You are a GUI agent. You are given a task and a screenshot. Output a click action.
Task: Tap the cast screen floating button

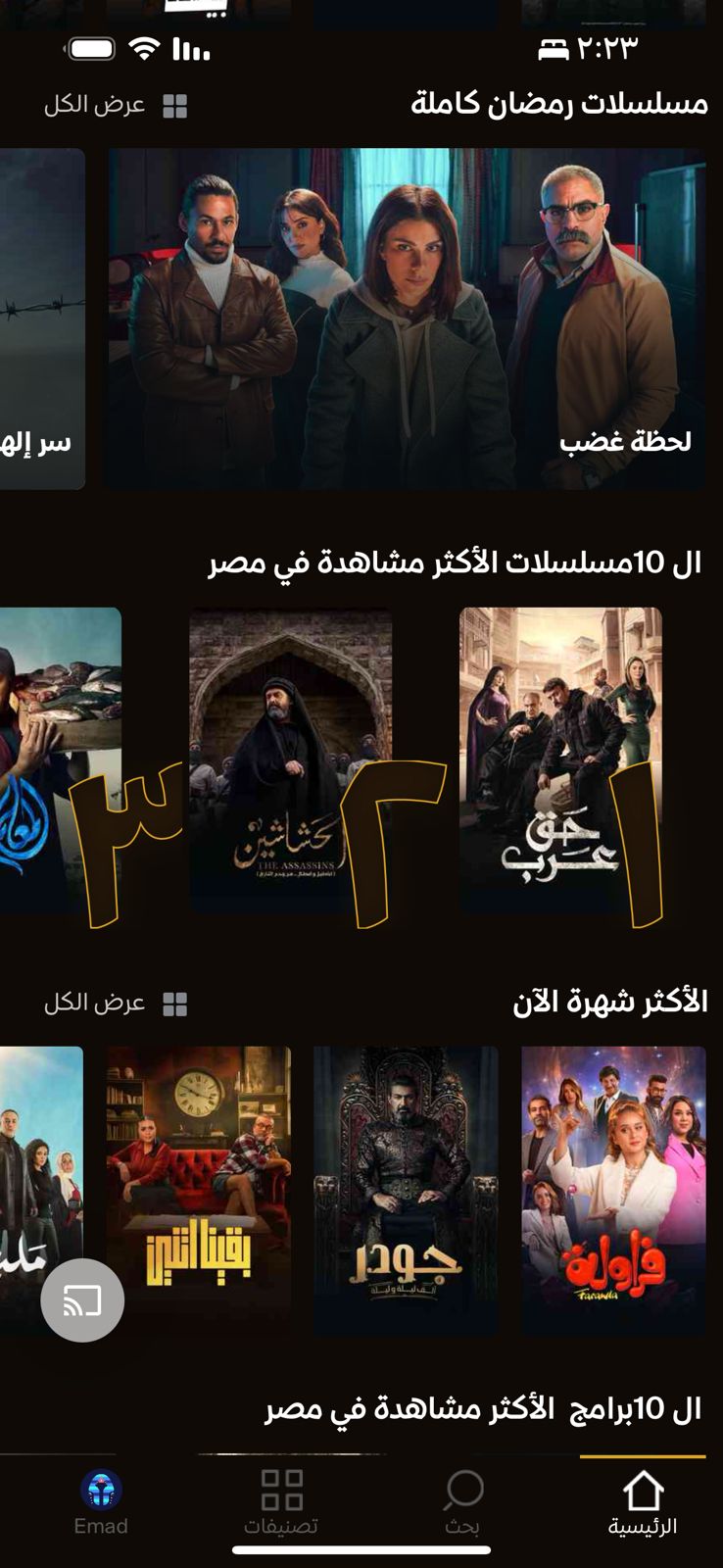[82, 1300]
